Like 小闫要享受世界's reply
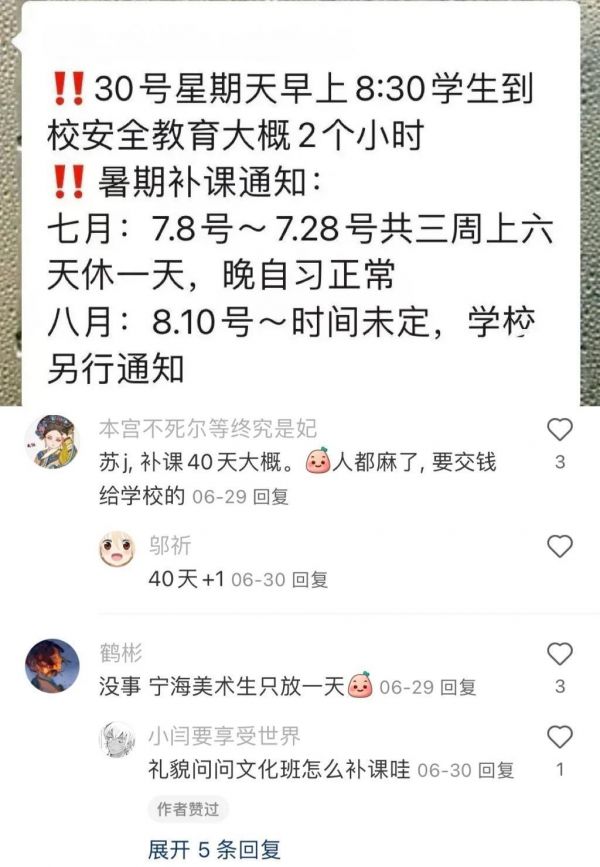Viewport: 600px width, 867px height. 561,738
